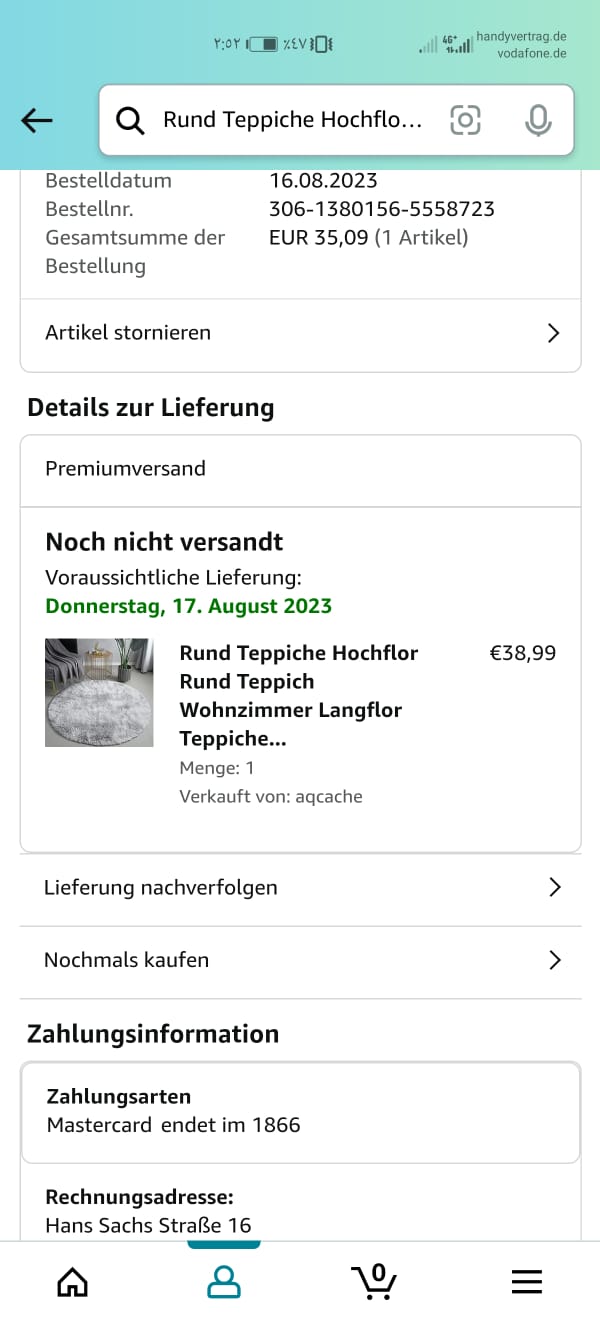This screenshot has width=600, height=1320.
Task: Go back with the arrow icon
Action: tap(37, 121)
